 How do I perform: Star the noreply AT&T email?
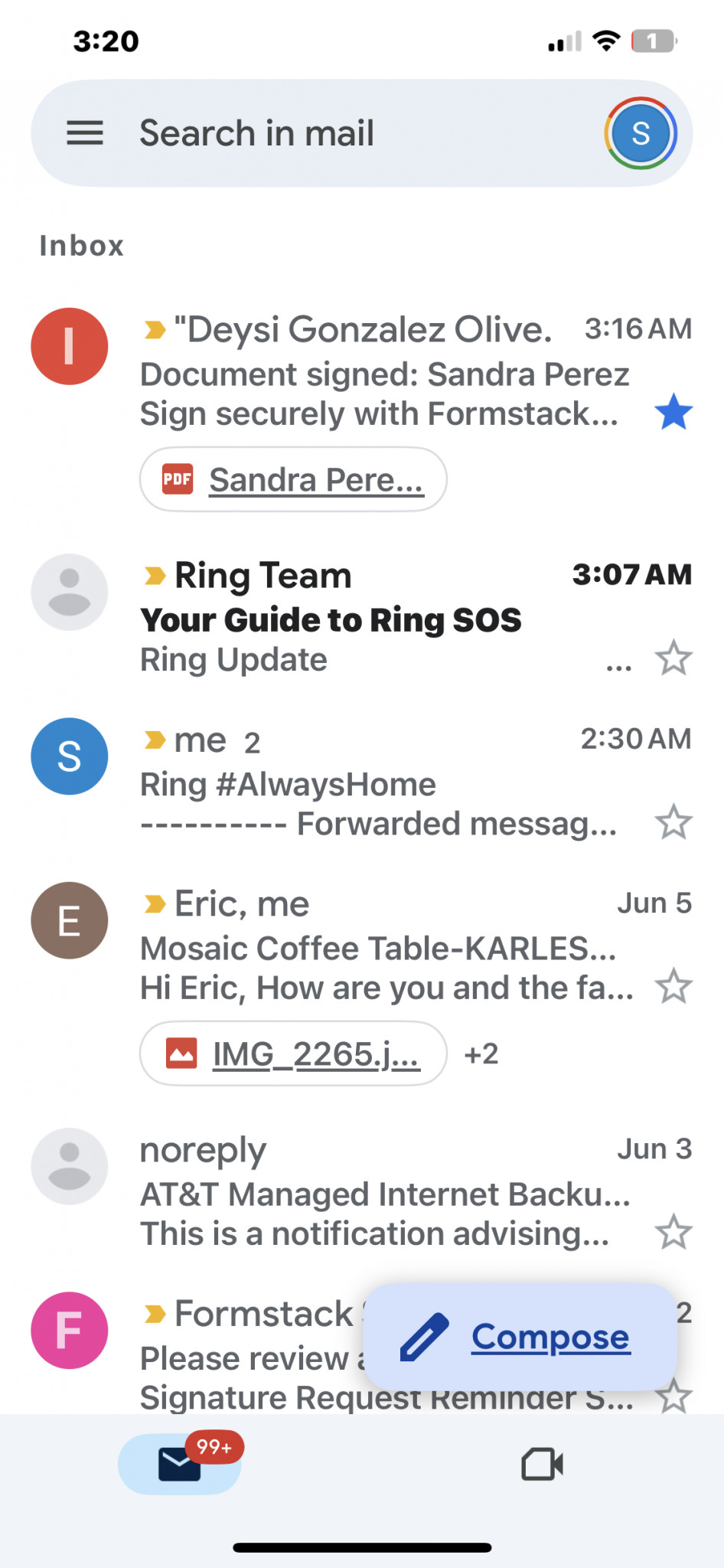pyautogui.click(x=673, y=1232)
